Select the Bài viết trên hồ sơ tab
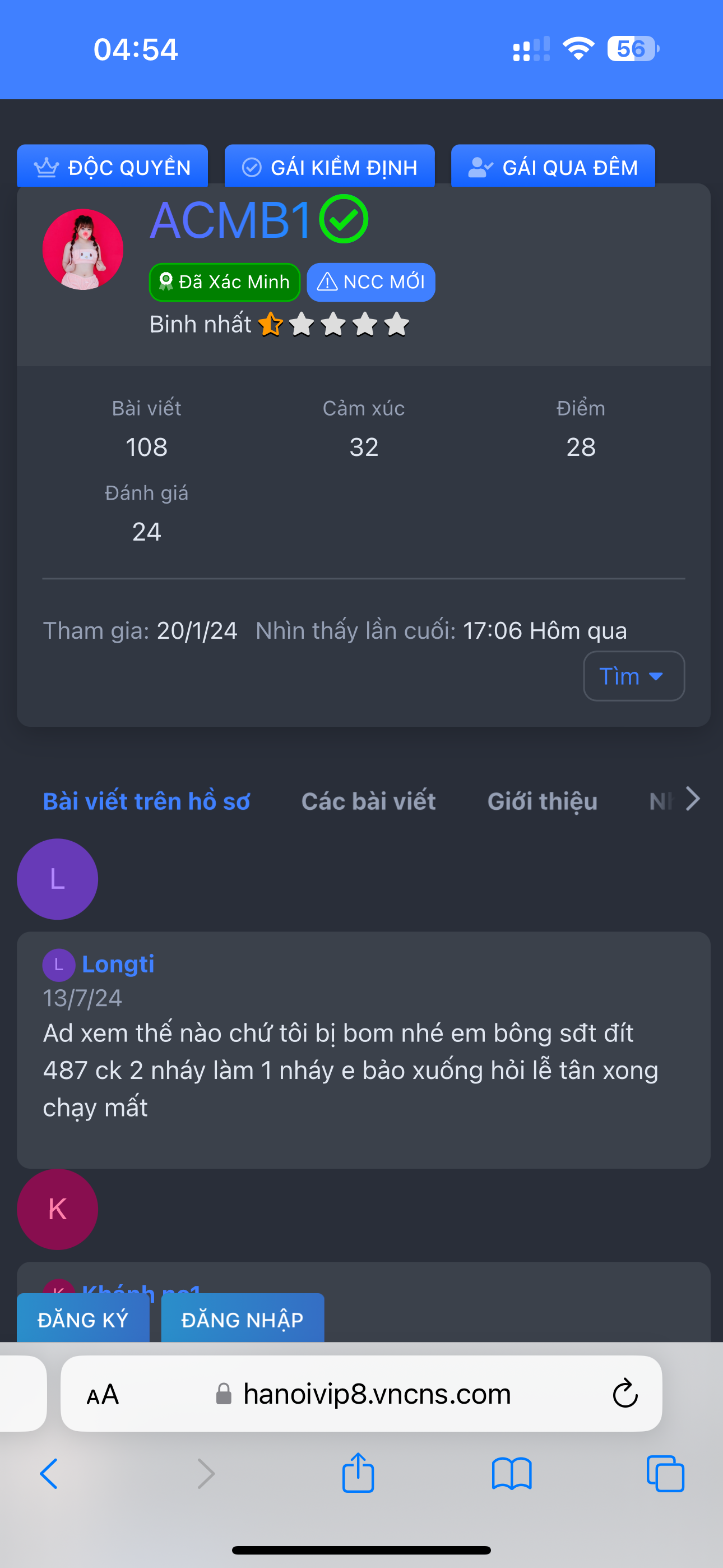723x1568 pixels. pyautogui.click(x=147, y=801)
